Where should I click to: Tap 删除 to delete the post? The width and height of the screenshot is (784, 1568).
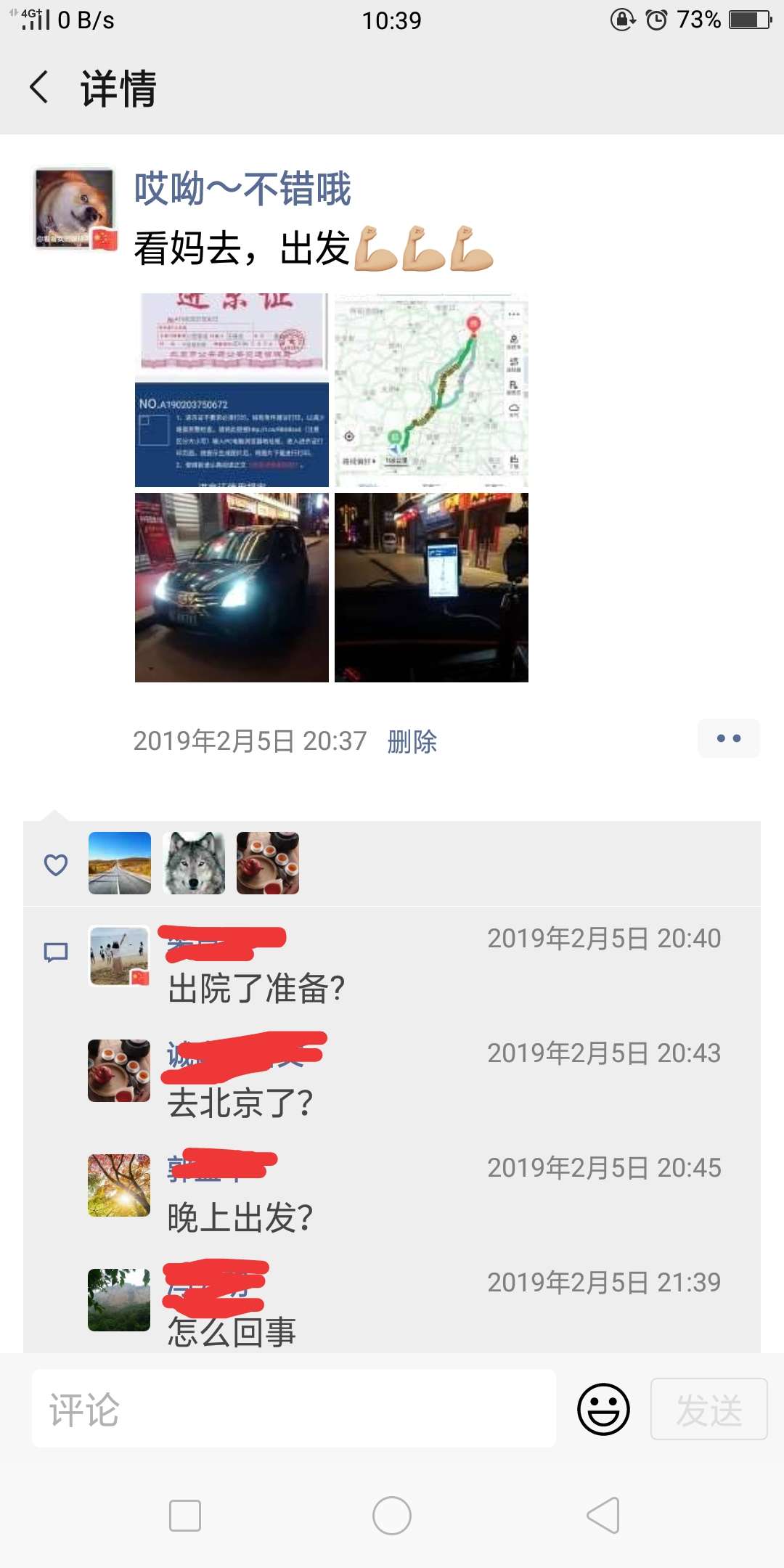pyautogui.click(x=412, y=741)
